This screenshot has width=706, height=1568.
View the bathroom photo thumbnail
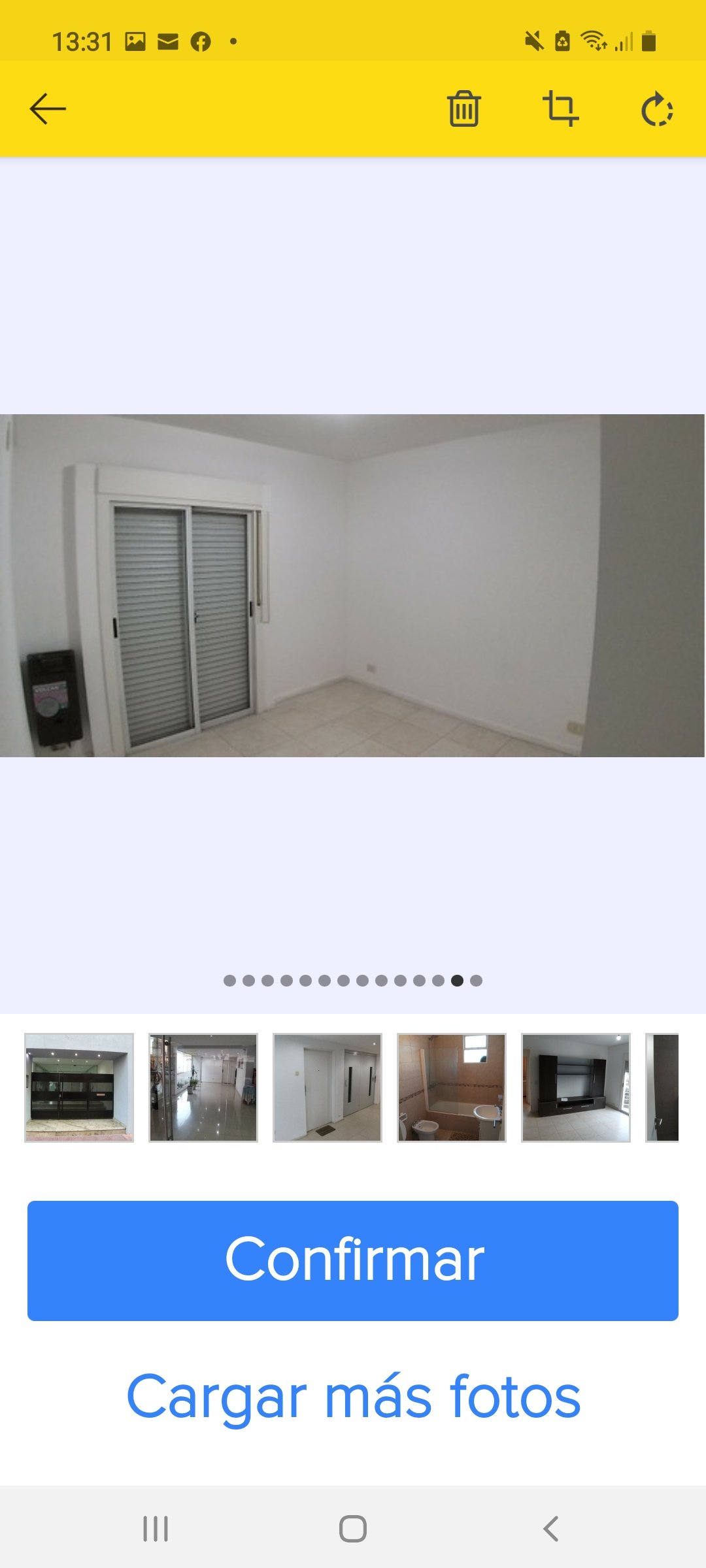pos(452,1088)
